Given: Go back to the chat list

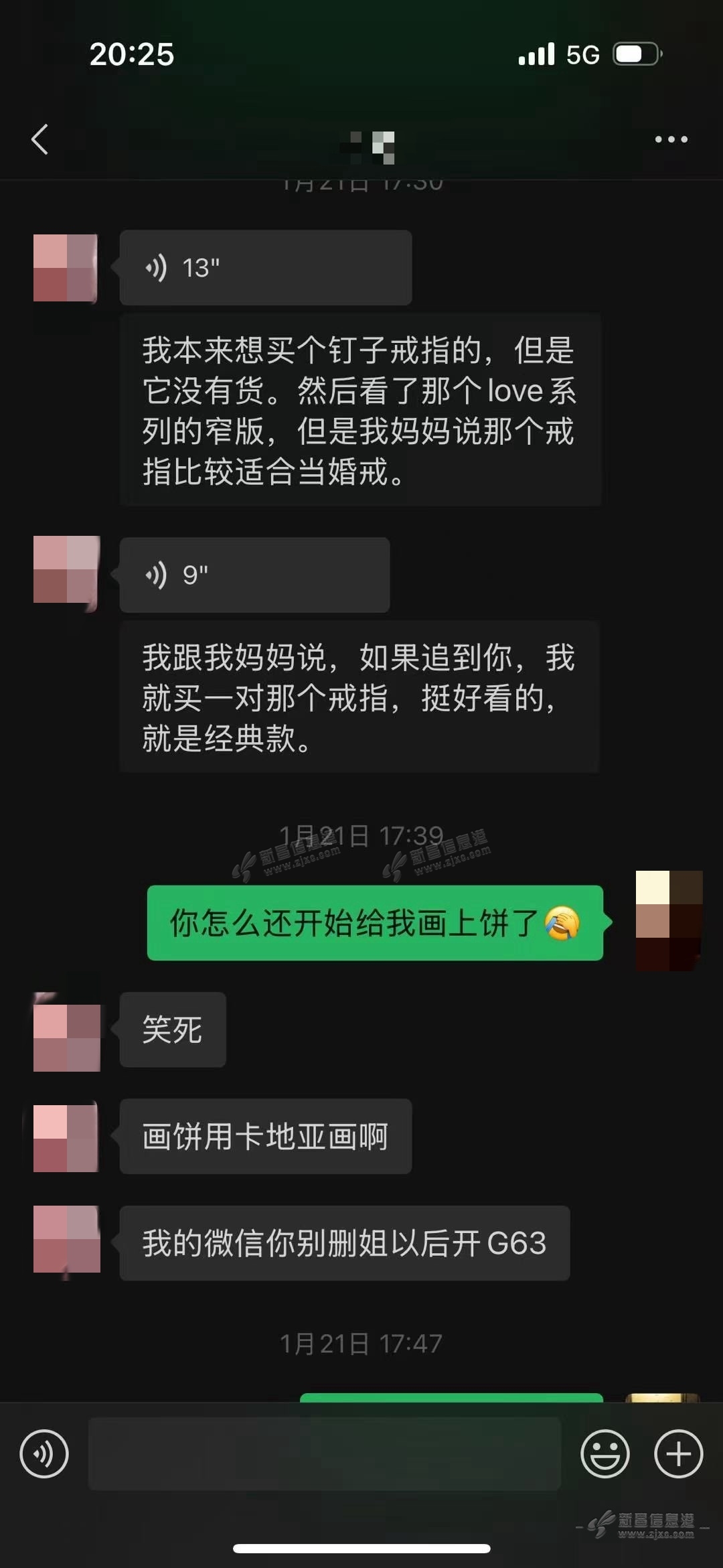Looking at the screenshot, I should (40, 139).
